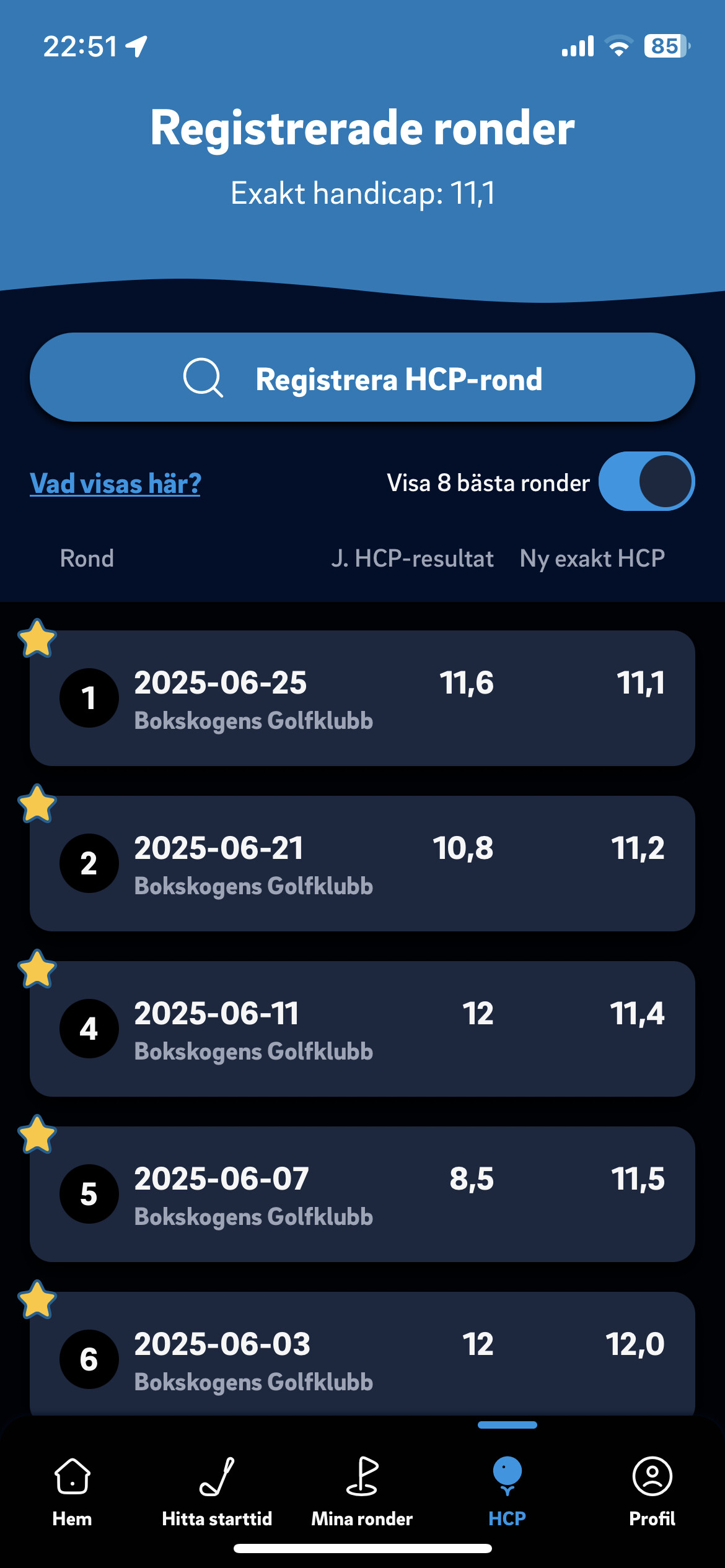The height and width of the screenshot is (1568, 725).
Task: Open the 'Vad visas här?' link
Action: (115, 483)
